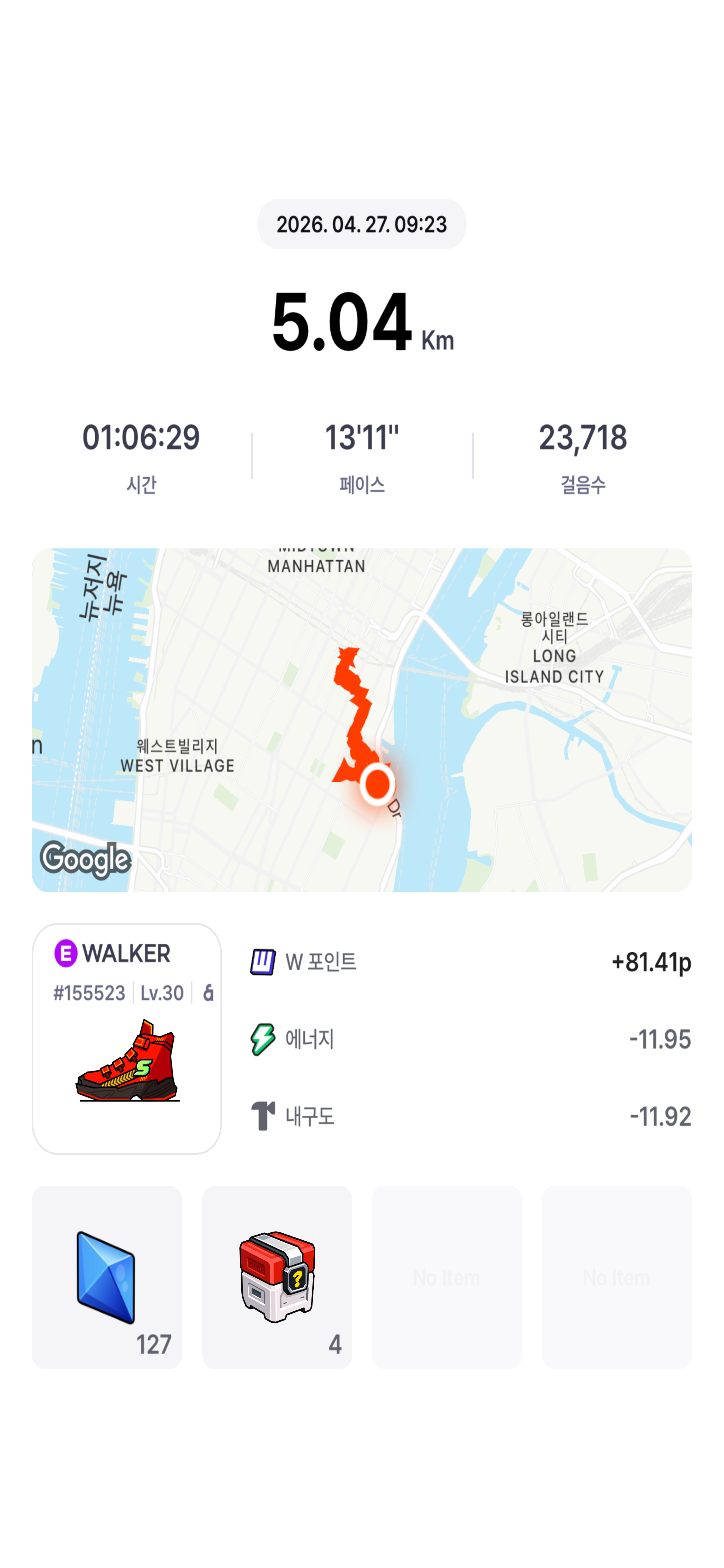
Task: Tap the blue crystal item tile
Action: click(x=107, y=1277)
